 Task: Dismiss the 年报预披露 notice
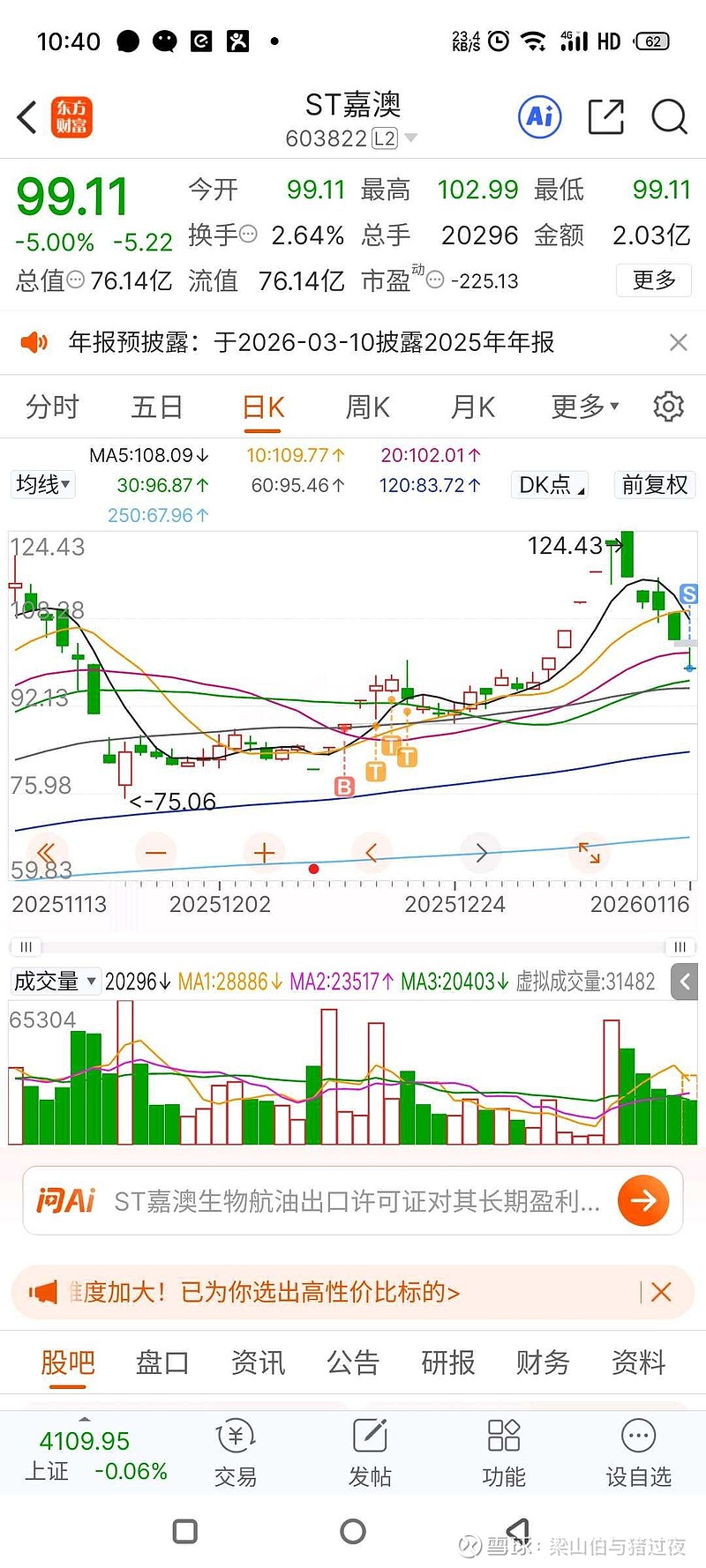(x=678, y=342)
